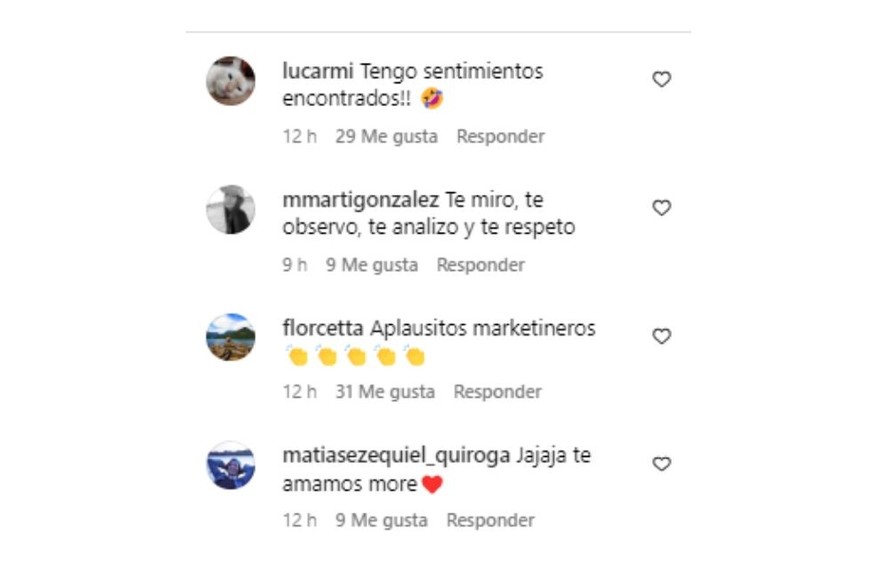
Task: View the 31 likes on florcetta's comment
Action: [x=385, y=392]
